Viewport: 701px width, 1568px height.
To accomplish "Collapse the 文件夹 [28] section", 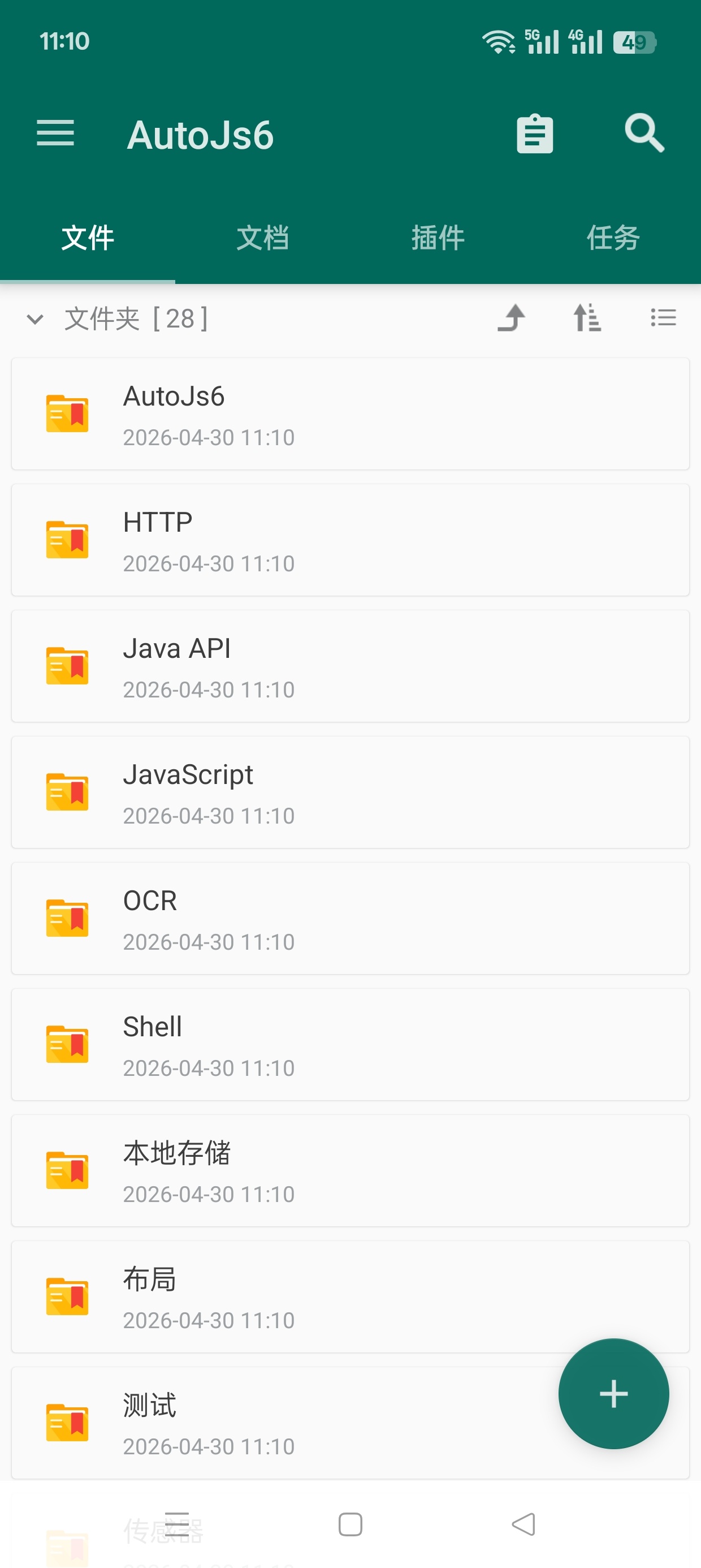I will coord(34,318).
